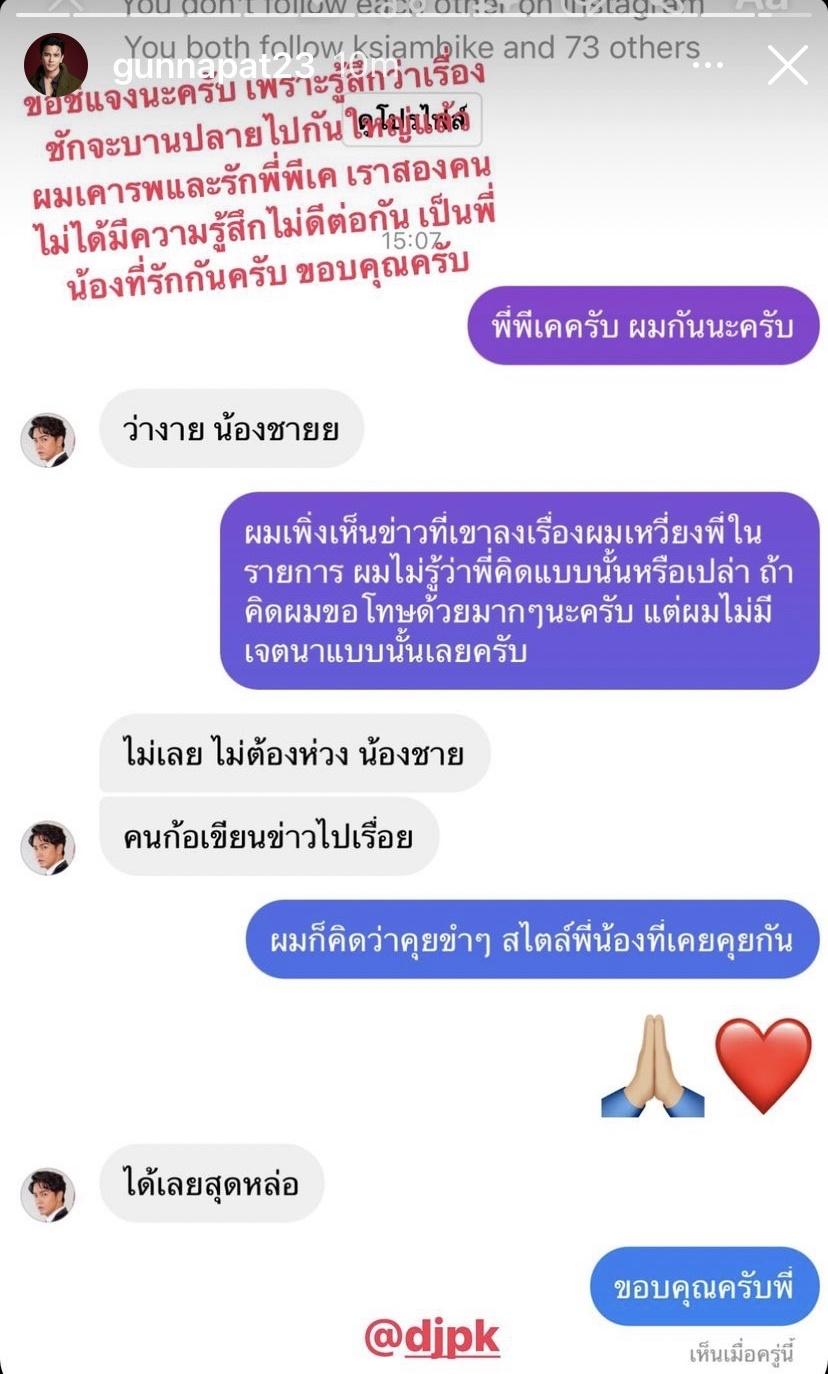Open the @djpk mention
This screenshot has width=828, height=1374.
431,1337
